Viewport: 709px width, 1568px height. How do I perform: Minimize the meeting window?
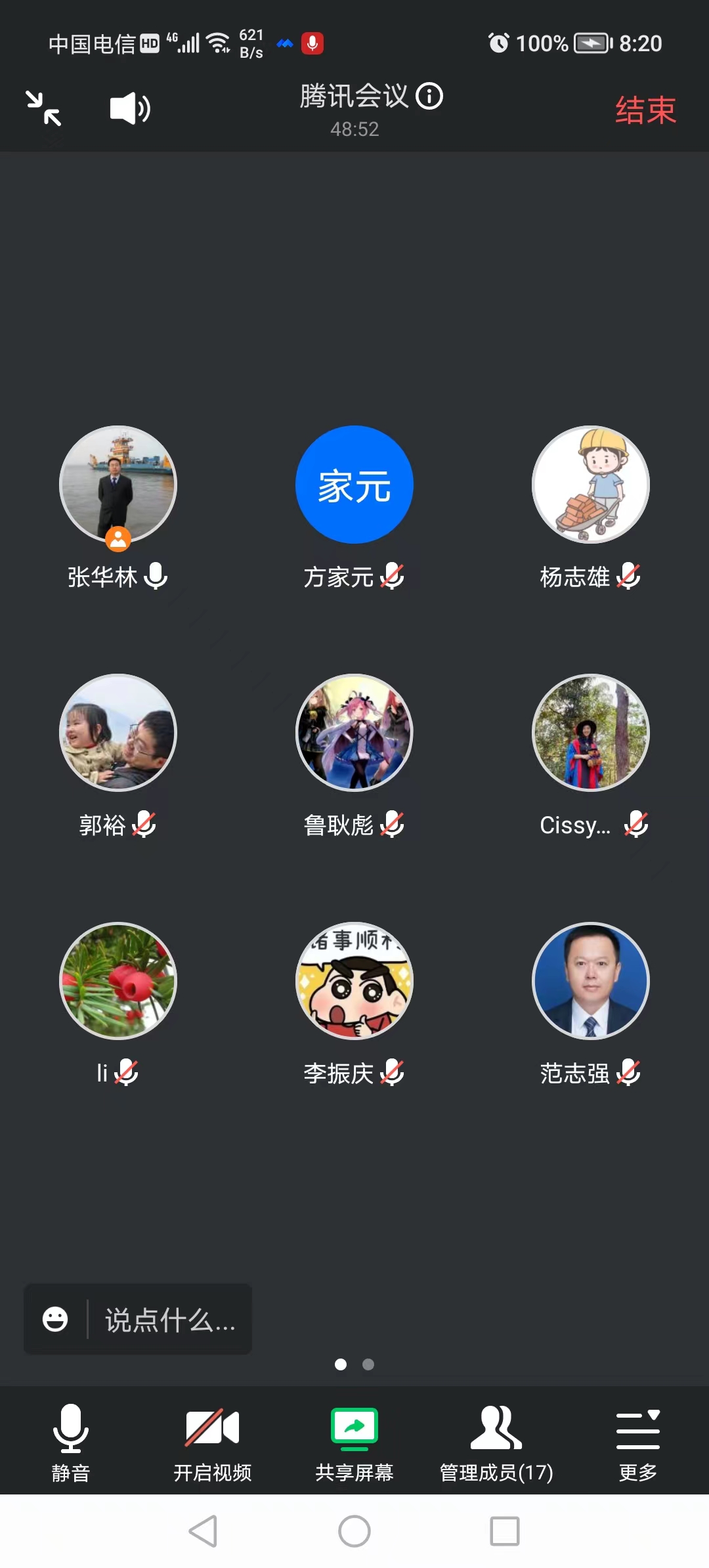[43, 108]
